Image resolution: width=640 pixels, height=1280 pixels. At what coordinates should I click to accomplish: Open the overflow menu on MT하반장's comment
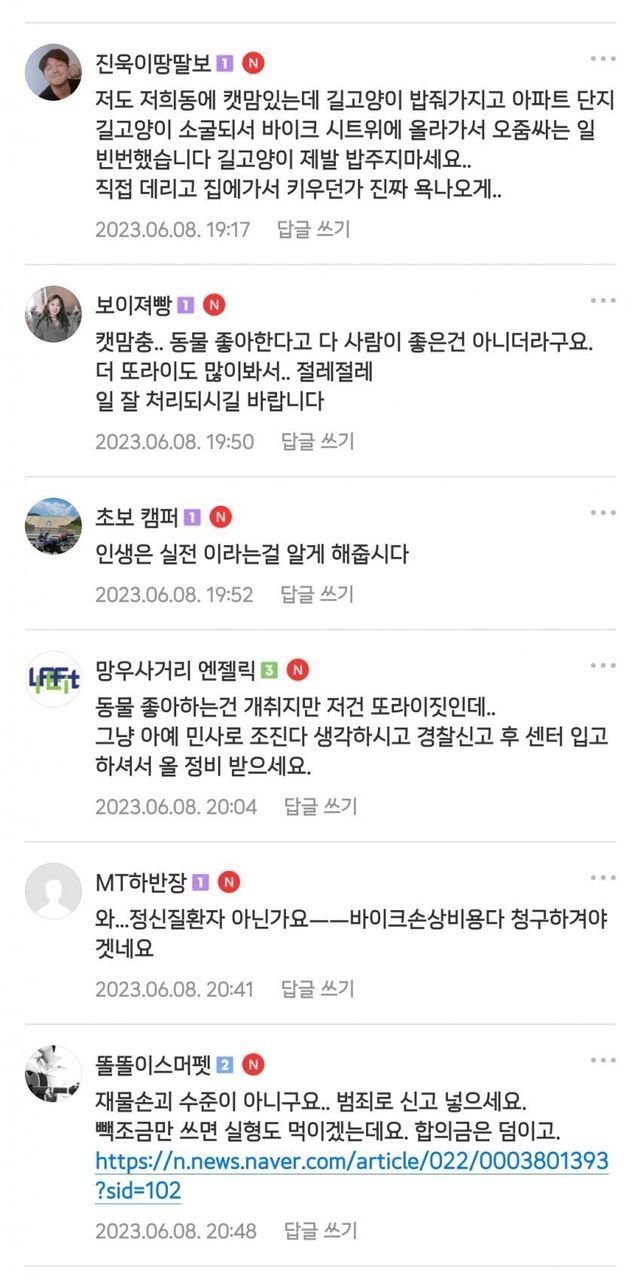pos(603,878)
